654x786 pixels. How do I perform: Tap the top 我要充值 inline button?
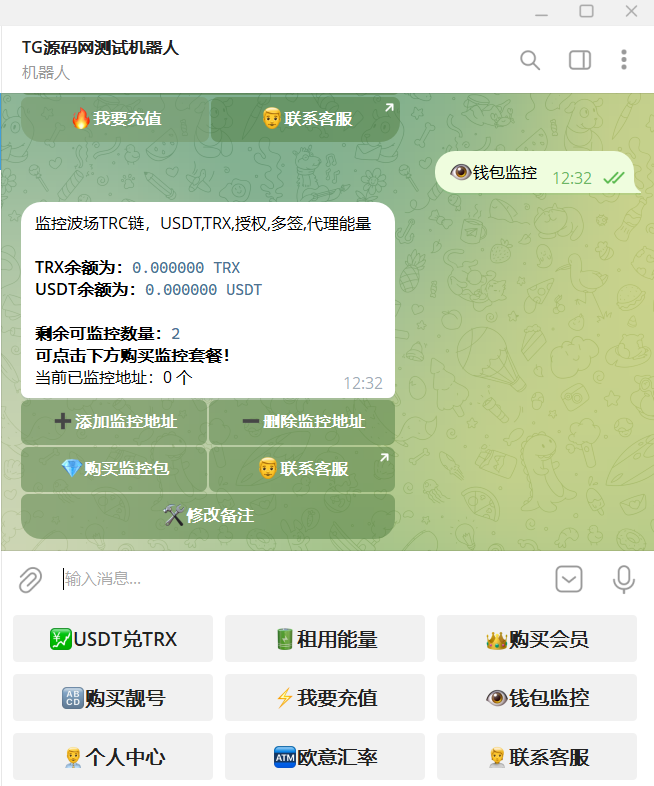(115, 119)
